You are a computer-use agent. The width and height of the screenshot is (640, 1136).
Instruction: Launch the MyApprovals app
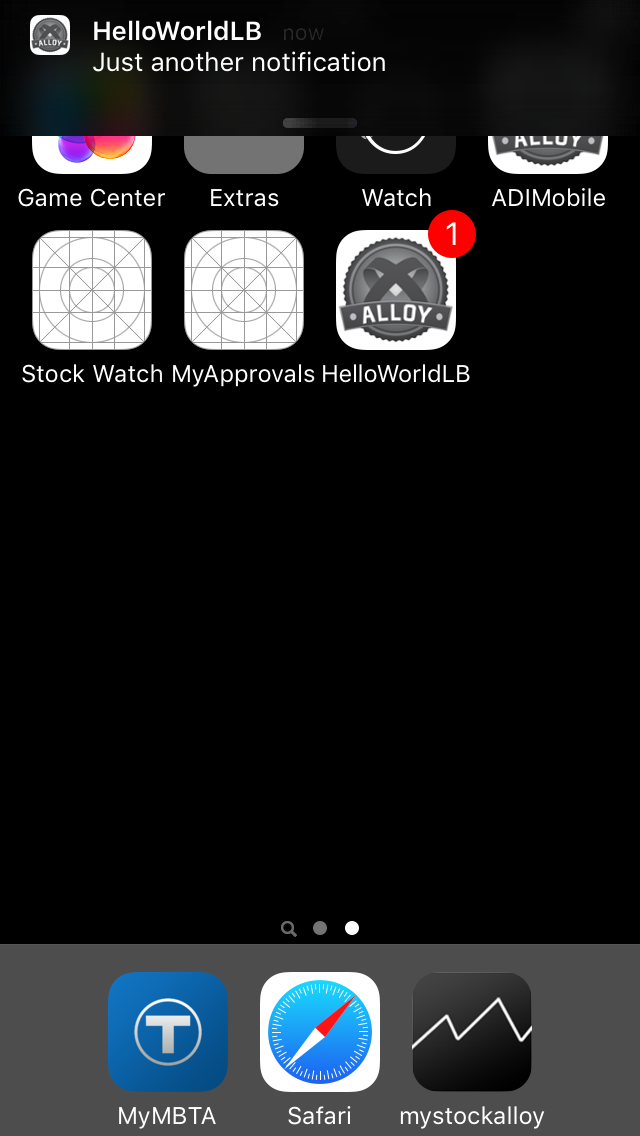244,290
